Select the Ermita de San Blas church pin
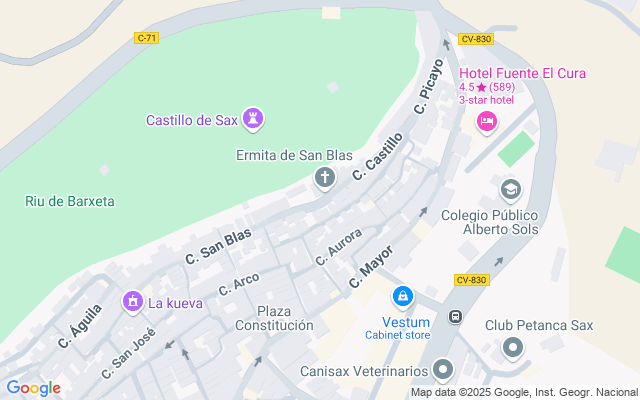Image resolution: width=640 pixels, height=400 pixels. (x=324, y=179)
